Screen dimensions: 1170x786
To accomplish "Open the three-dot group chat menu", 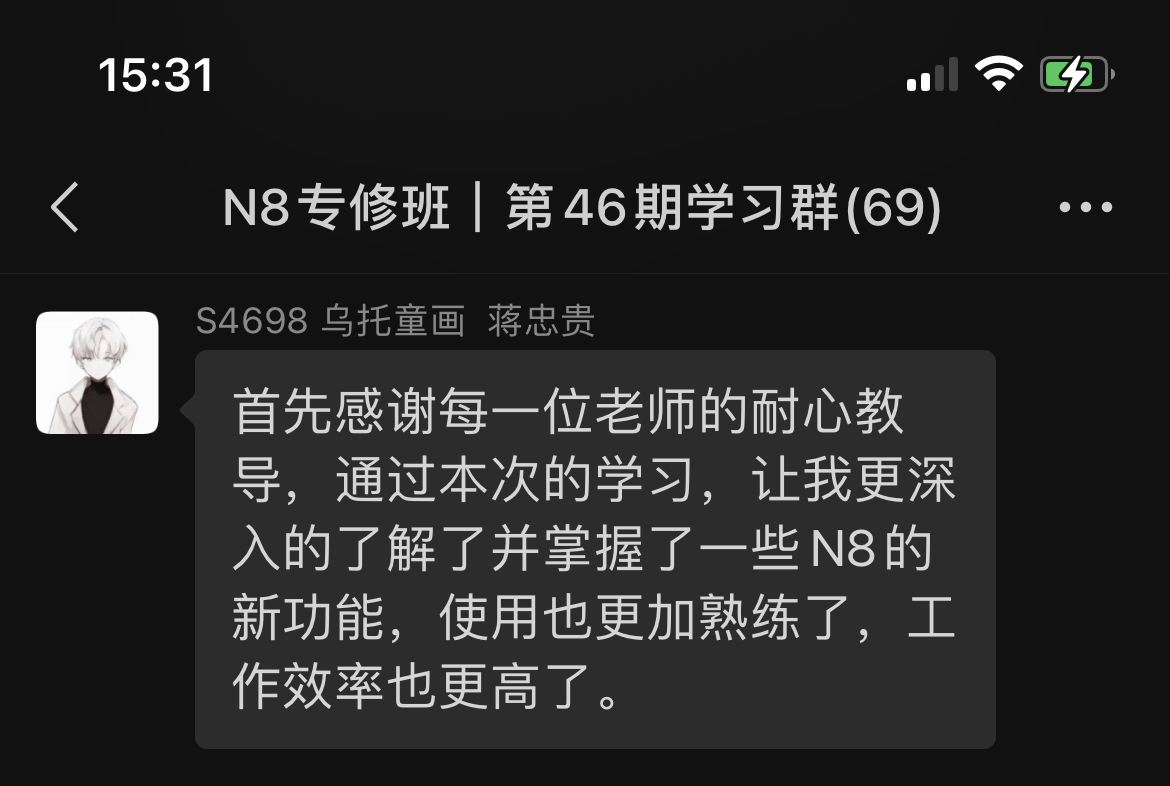I will coord(1085,208).
